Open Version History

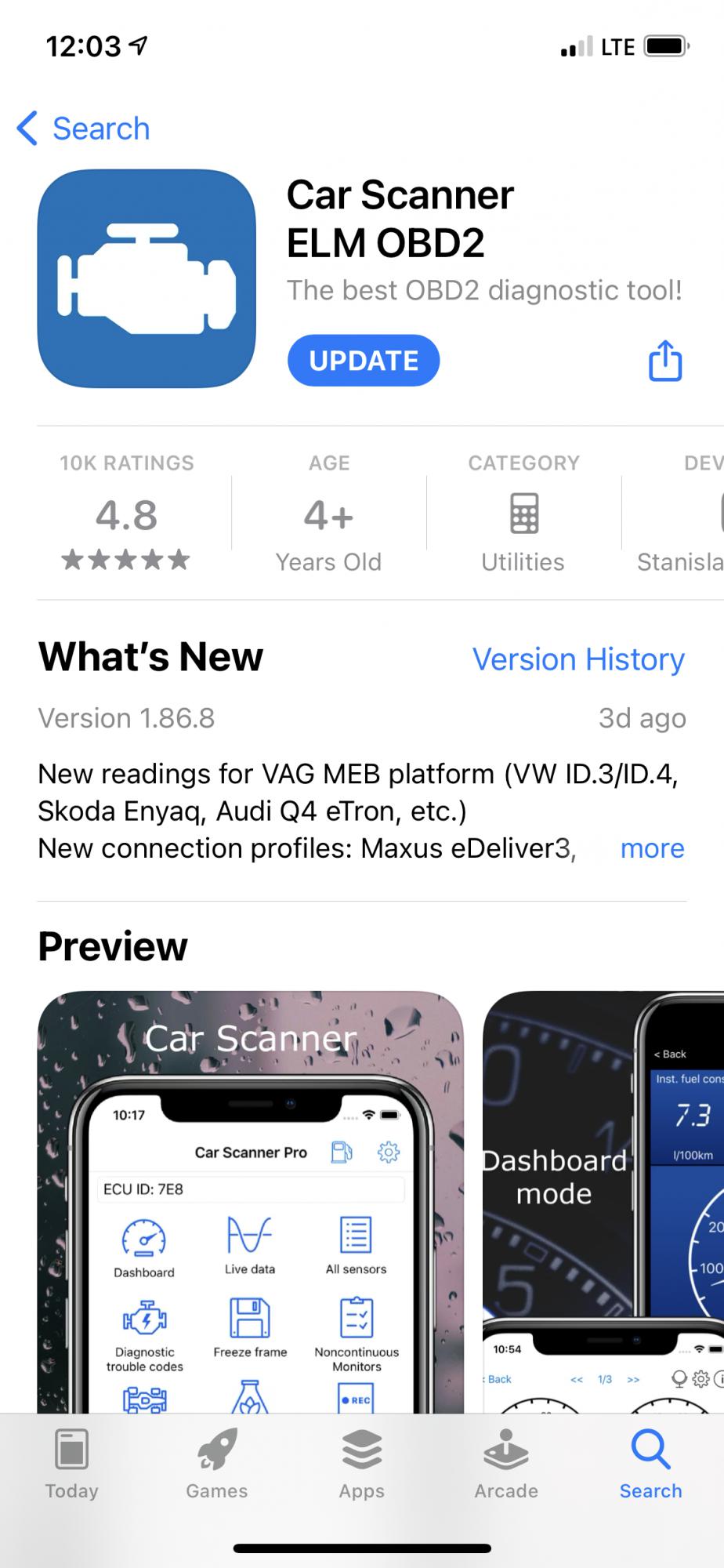578,659
